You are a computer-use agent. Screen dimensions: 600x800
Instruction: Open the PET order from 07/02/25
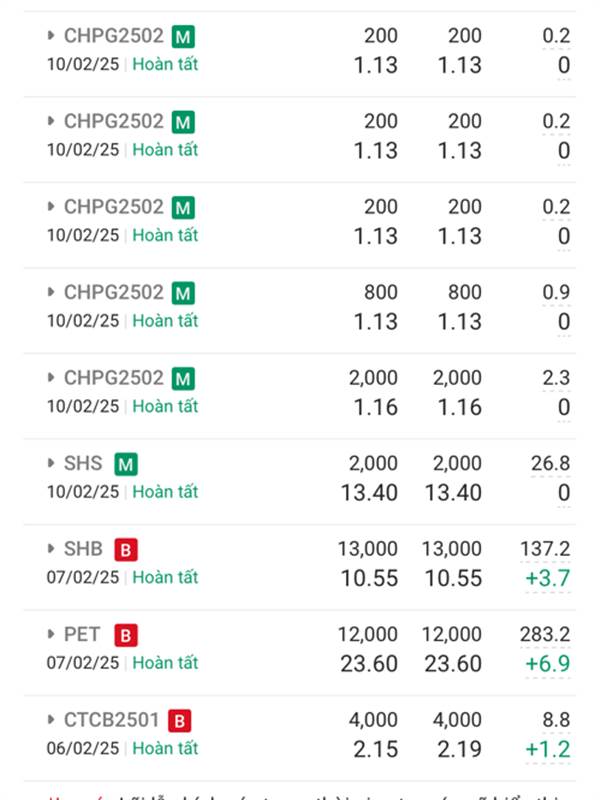(52, 635)
